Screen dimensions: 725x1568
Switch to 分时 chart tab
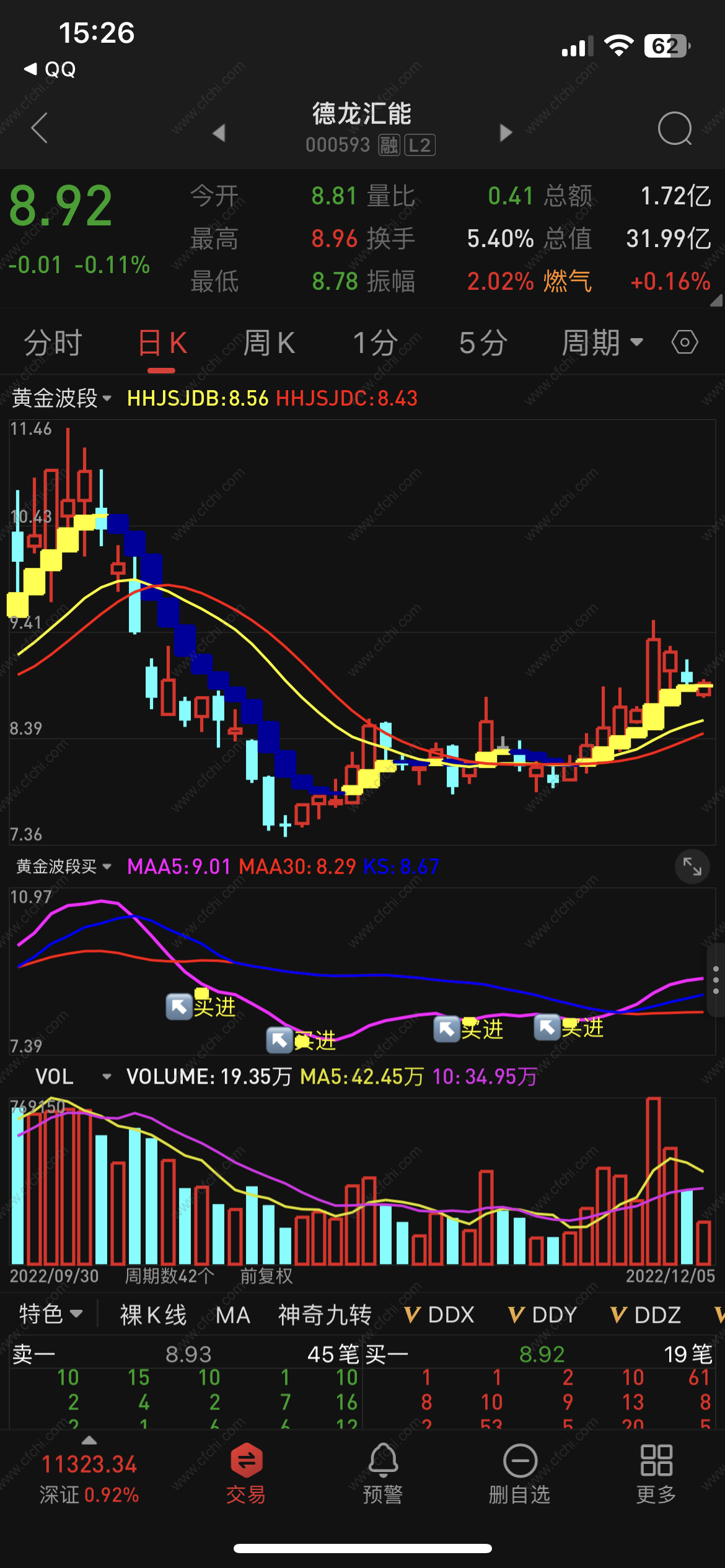coord(53,343)
